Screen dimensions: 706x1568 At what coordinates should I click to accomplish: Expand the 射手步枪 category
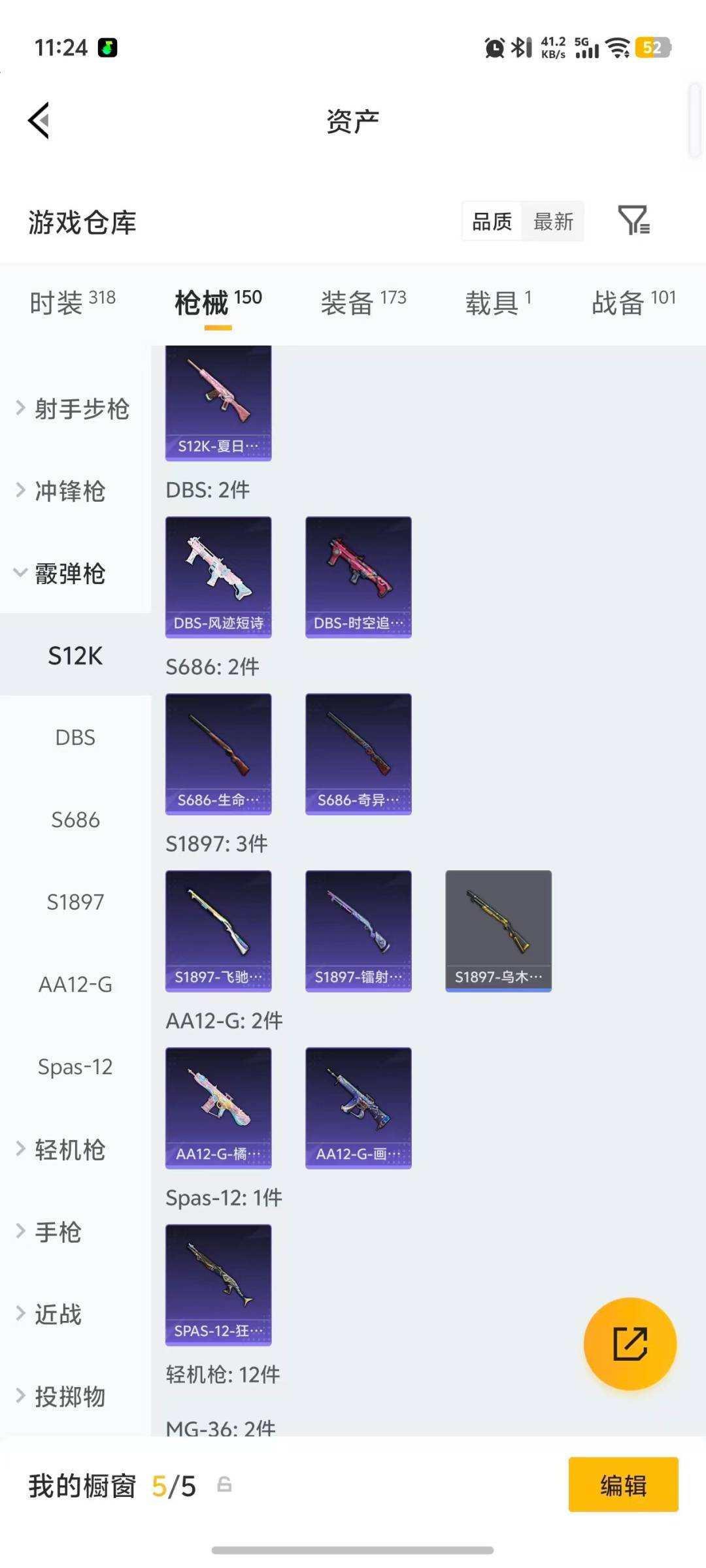pyautogui.click(x=82, y=410)
